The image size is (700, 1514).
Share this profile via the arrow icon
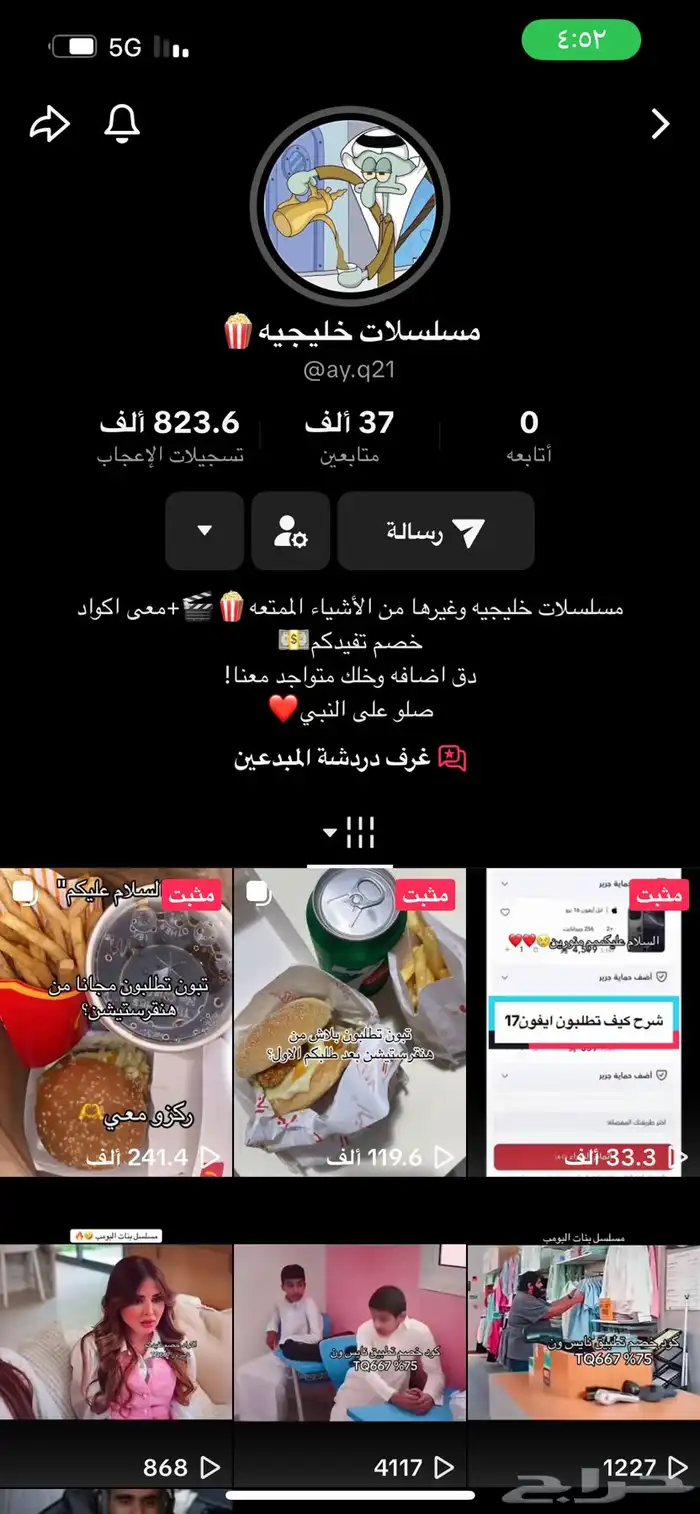[50, 124]
